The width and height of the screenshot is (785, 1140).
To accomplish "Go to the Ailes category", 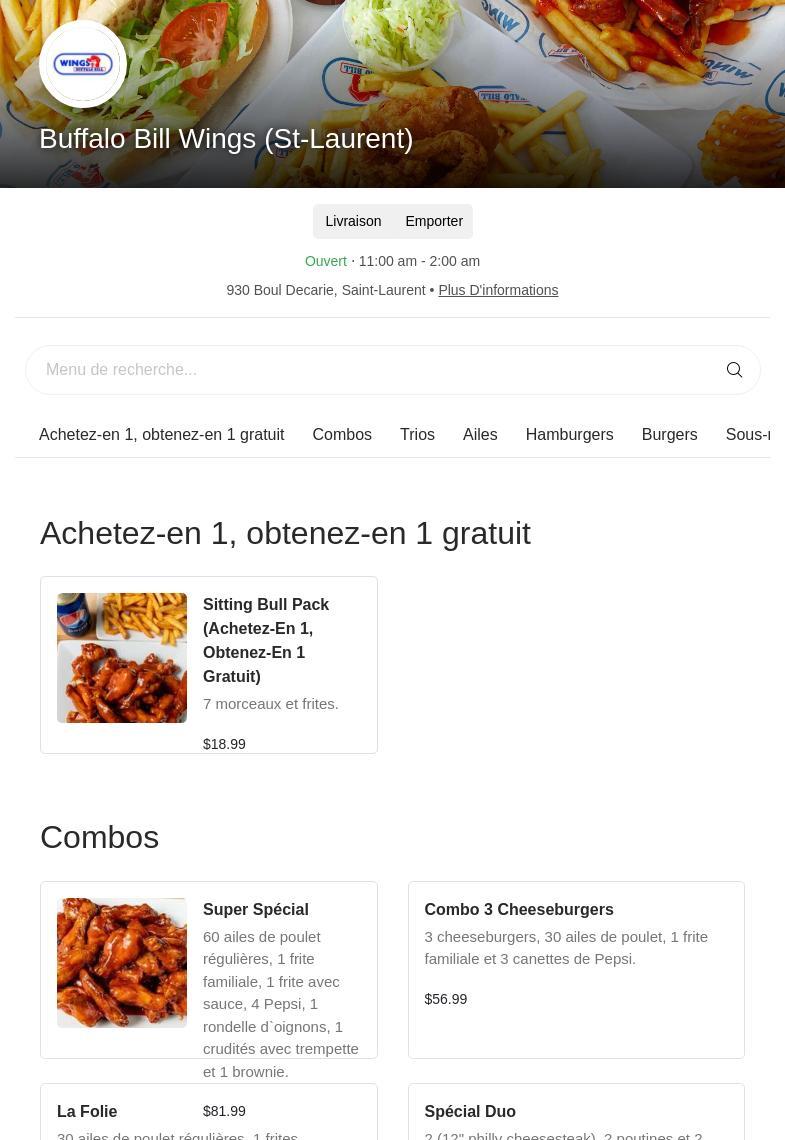I will point(480,435).
